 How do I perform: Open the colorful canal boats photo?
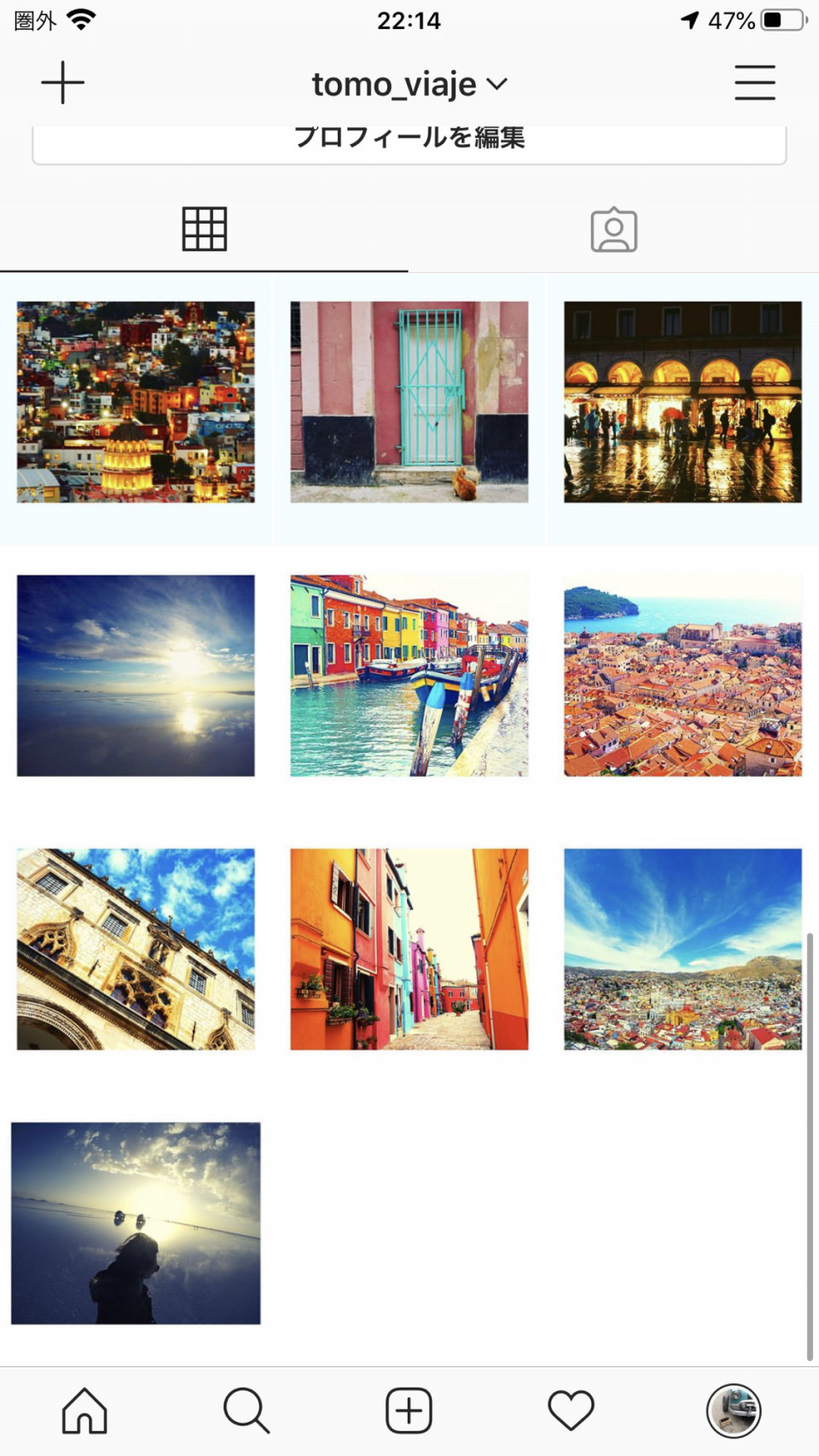(409, 675)
